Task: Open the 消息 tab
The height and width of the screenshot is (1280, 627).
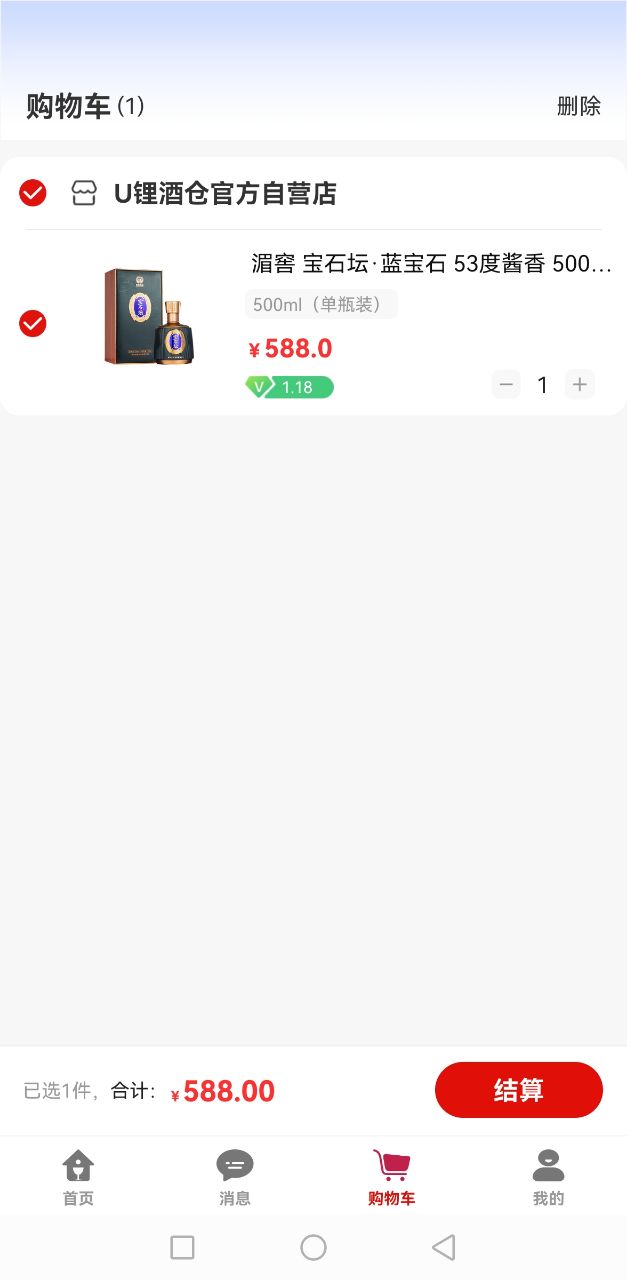Action: [x=235, y=1177]
